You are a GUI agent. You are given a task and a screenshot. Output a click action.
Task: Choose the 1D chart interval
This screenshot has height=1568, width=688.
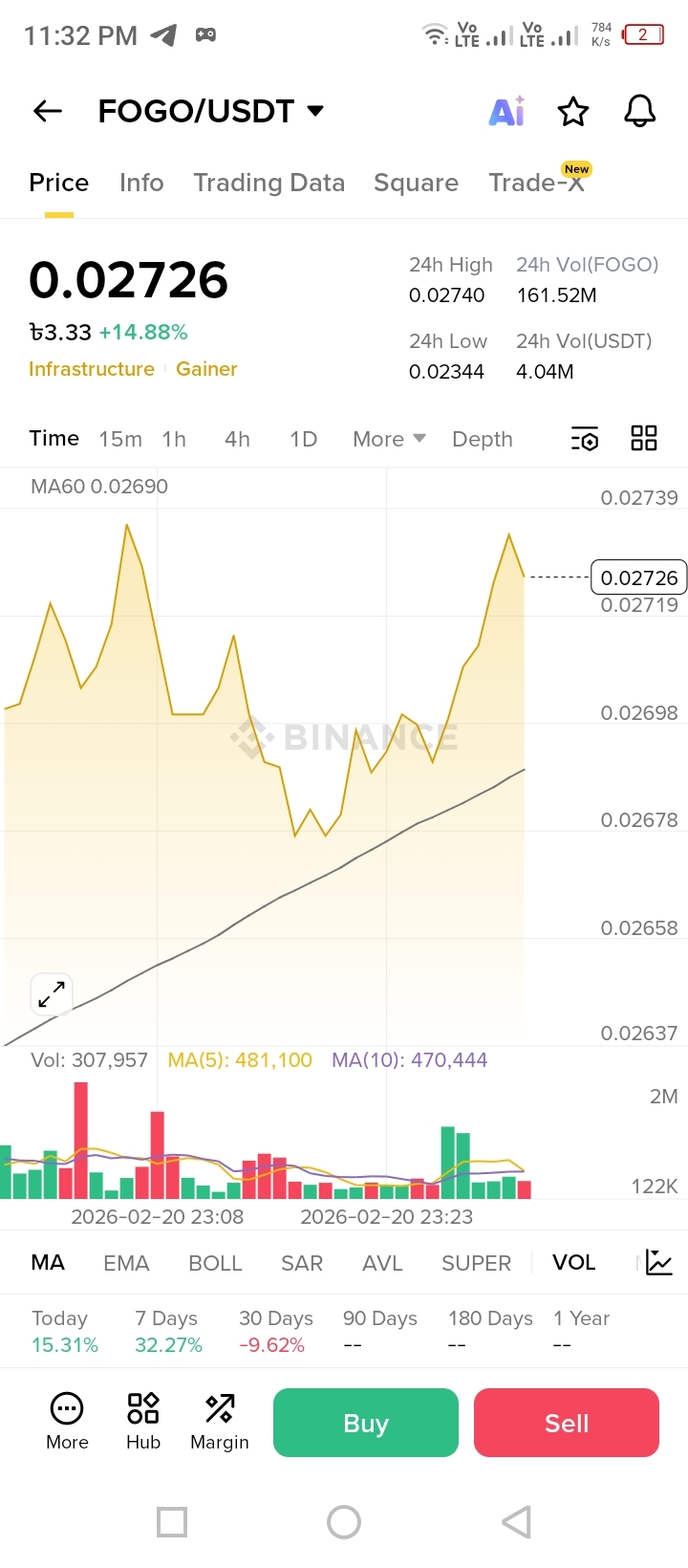pyautogui.click(x=303, y=439)
